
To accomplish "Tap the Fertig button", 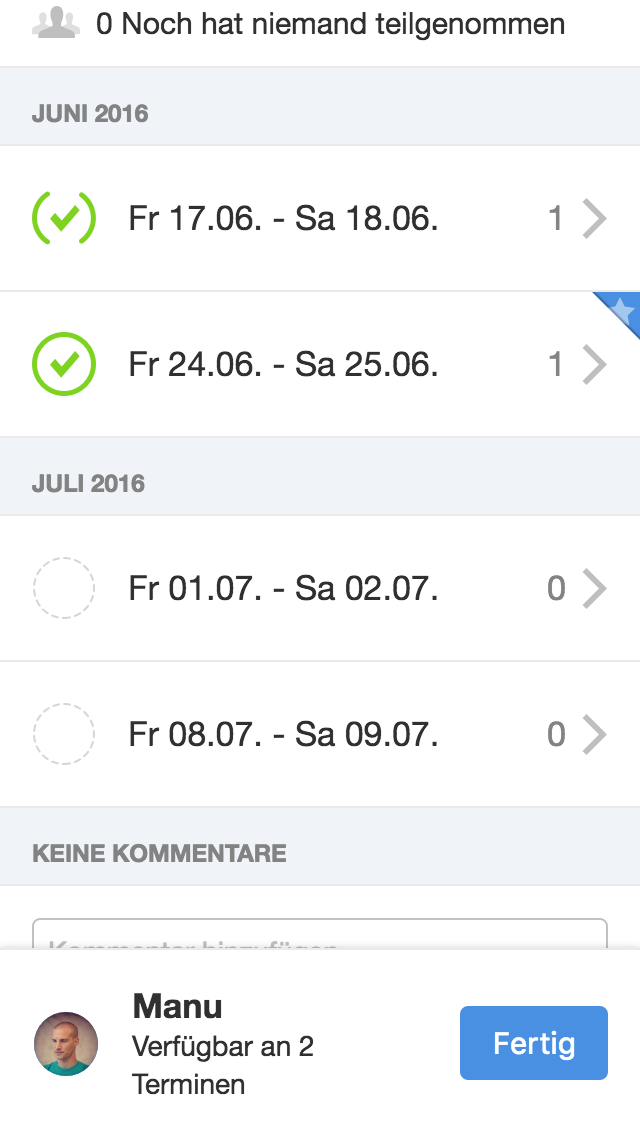I will pyautogui.click(x=534, y=1043).
